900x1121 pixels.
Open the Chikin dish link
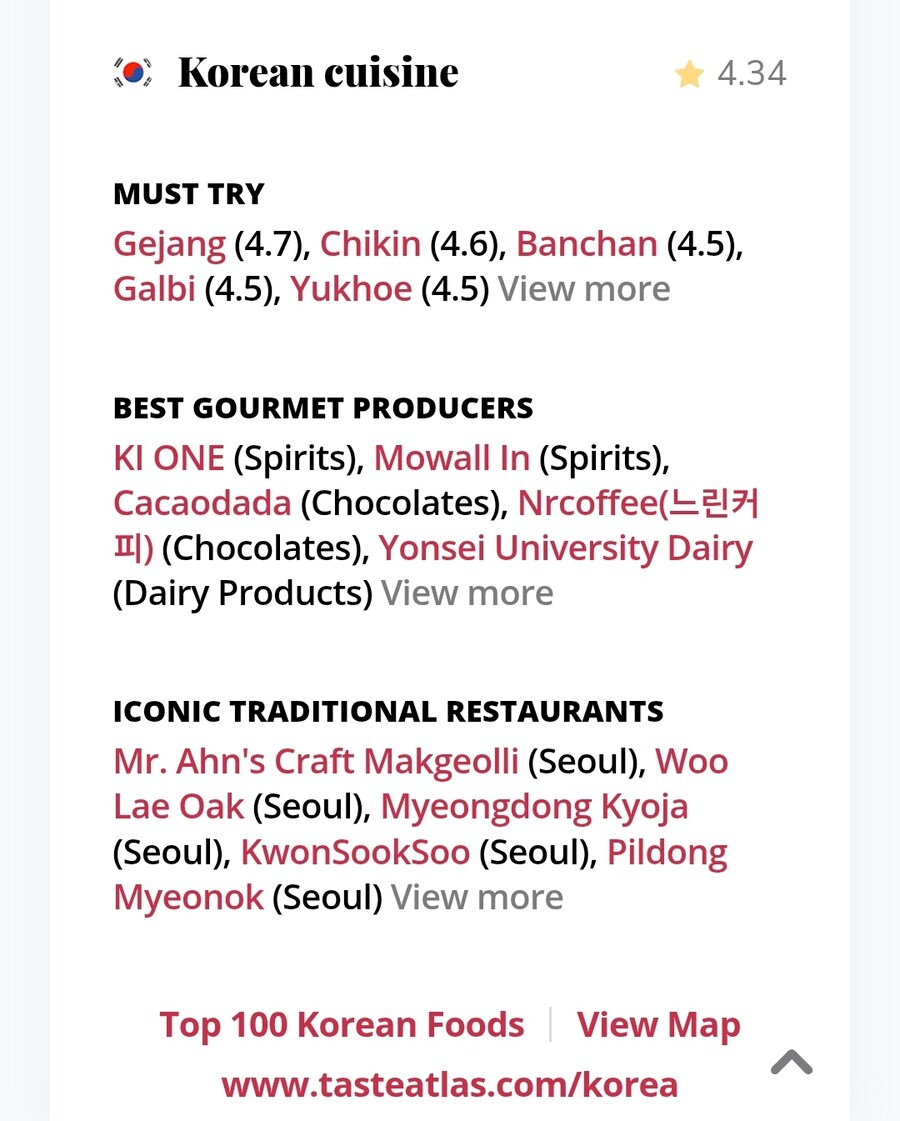coord(370,244)
